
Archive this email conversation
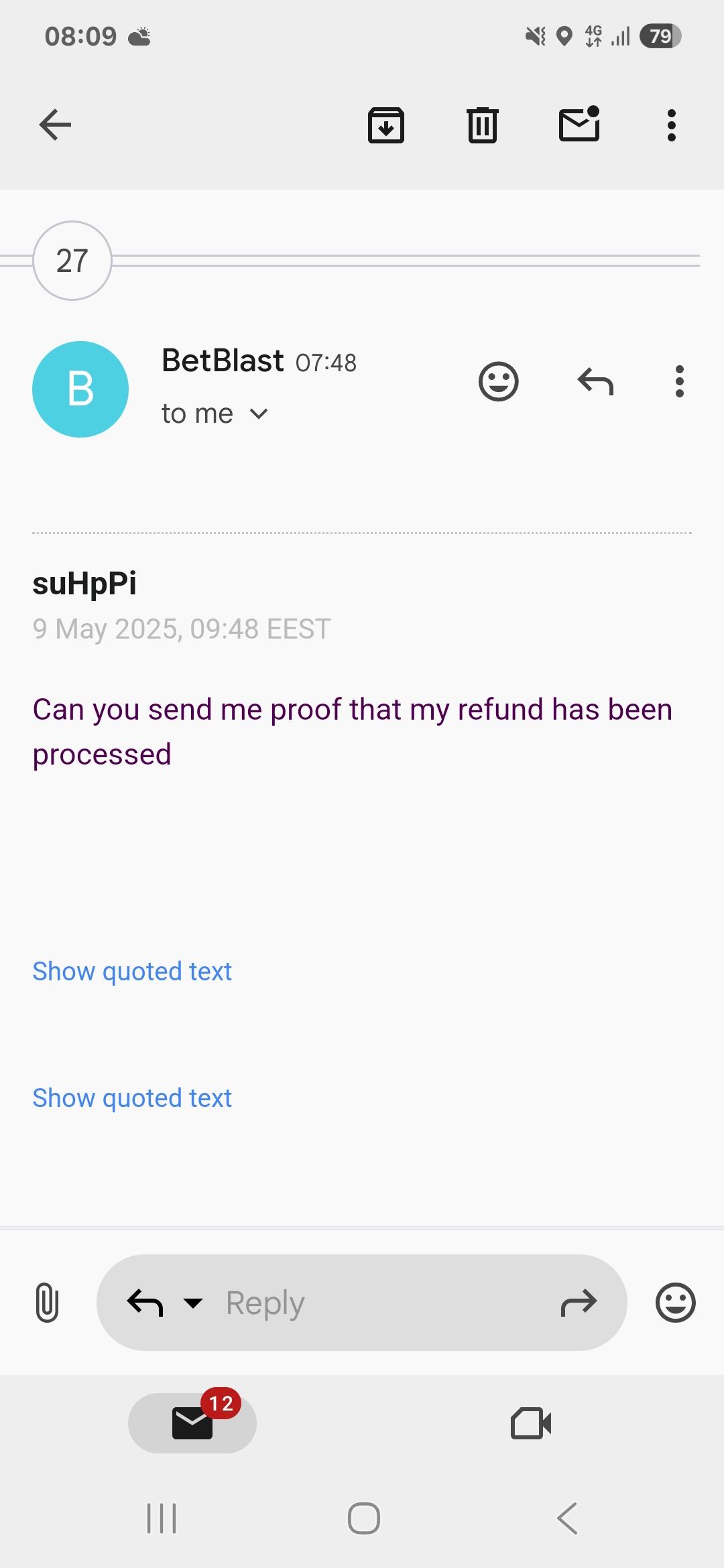[x=386, y=125]
